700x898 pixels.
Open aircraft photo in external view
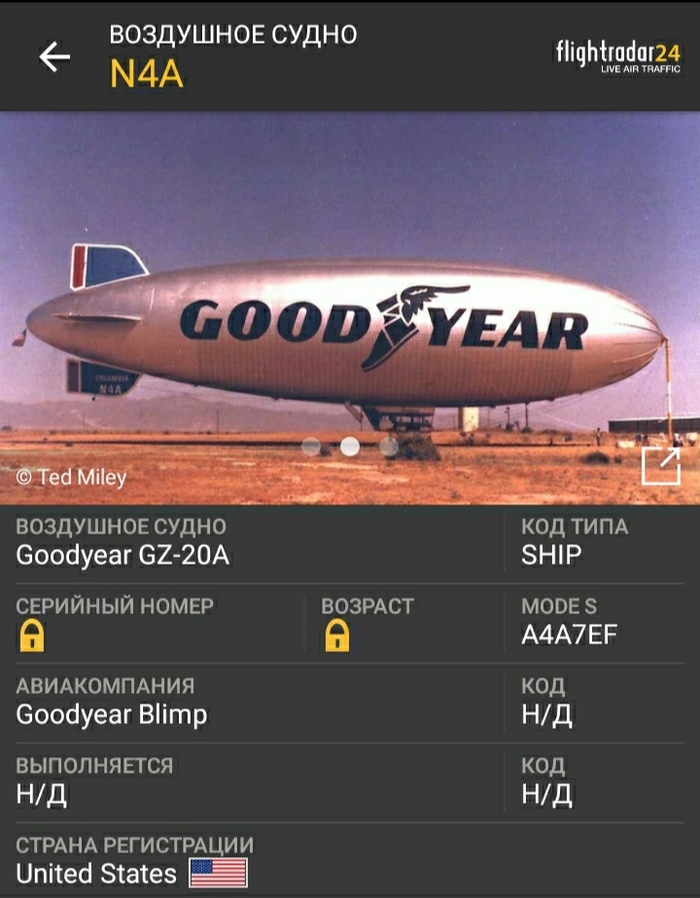pyautogui.click(x=660, y=466)
